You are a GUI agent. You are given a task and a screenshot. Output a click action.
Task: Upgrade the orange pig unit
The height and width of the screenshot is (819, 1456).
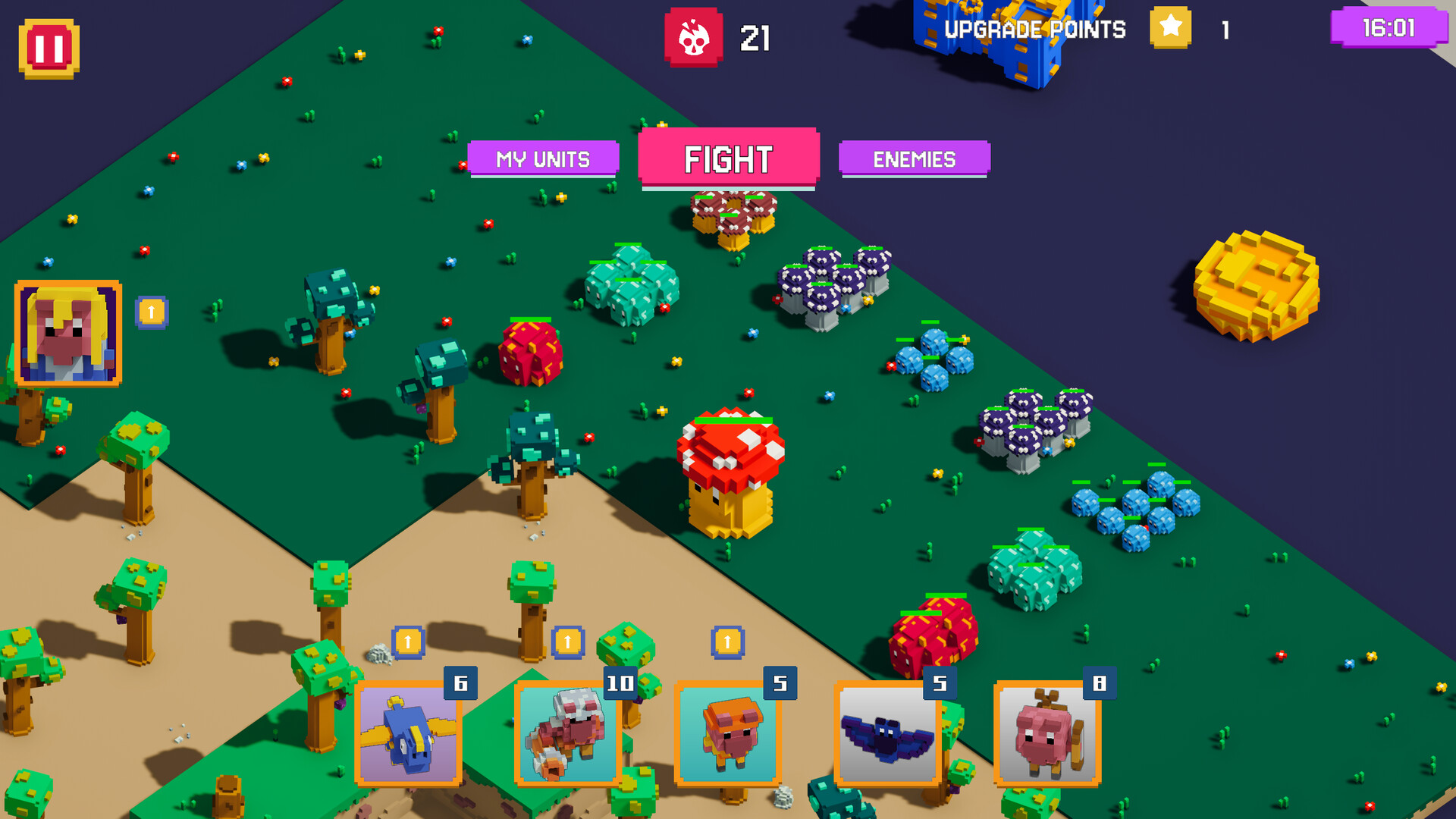point(727,642)
